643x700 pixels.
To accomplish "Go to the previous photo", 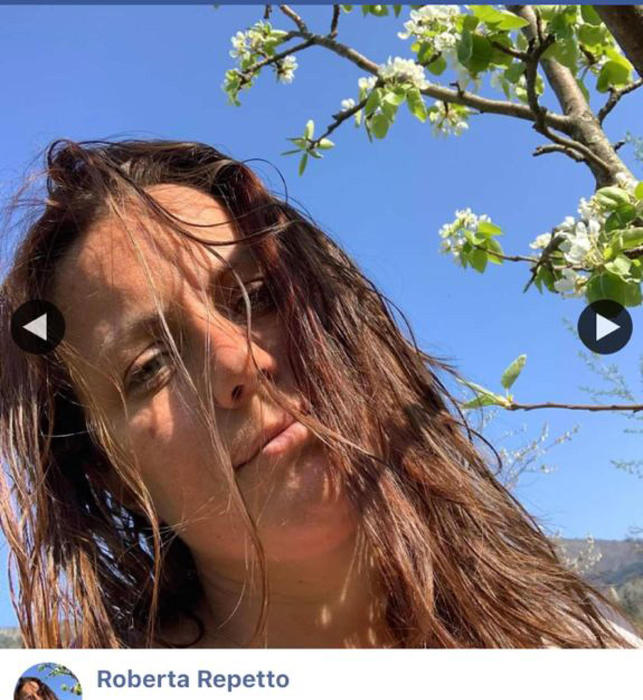I will click(x=37, y=327).
